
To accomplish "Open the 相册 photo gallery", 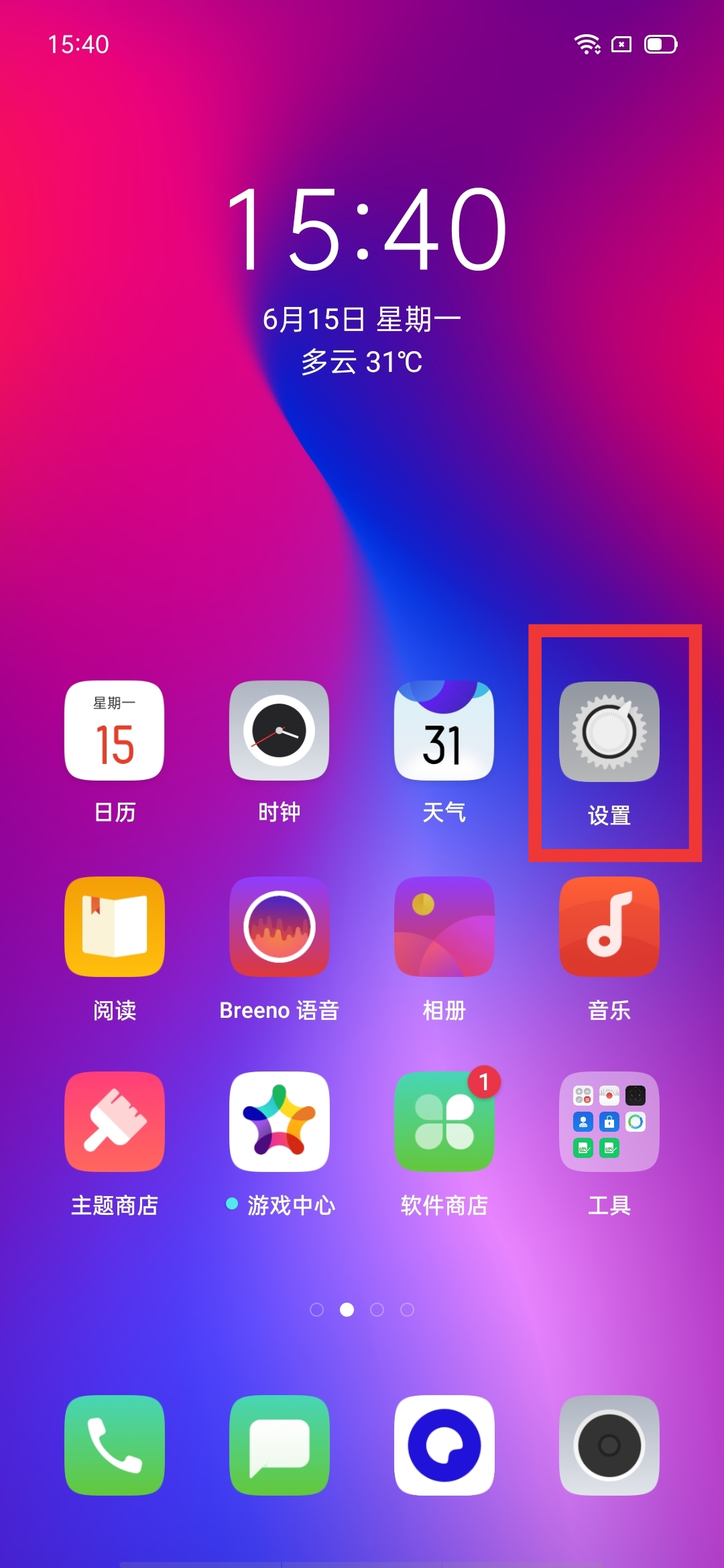I will click(444, 927).
